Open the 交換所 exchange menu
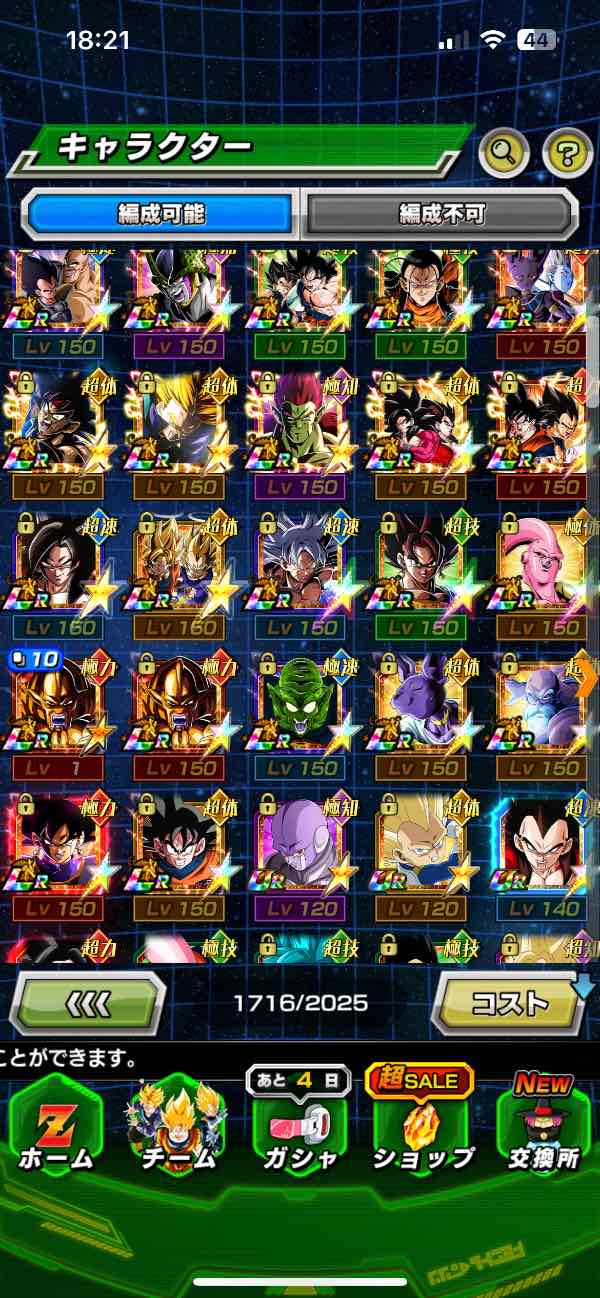Image resolution: width=600 pixels, height=1298 pixels. click(x=543, y=1128)
